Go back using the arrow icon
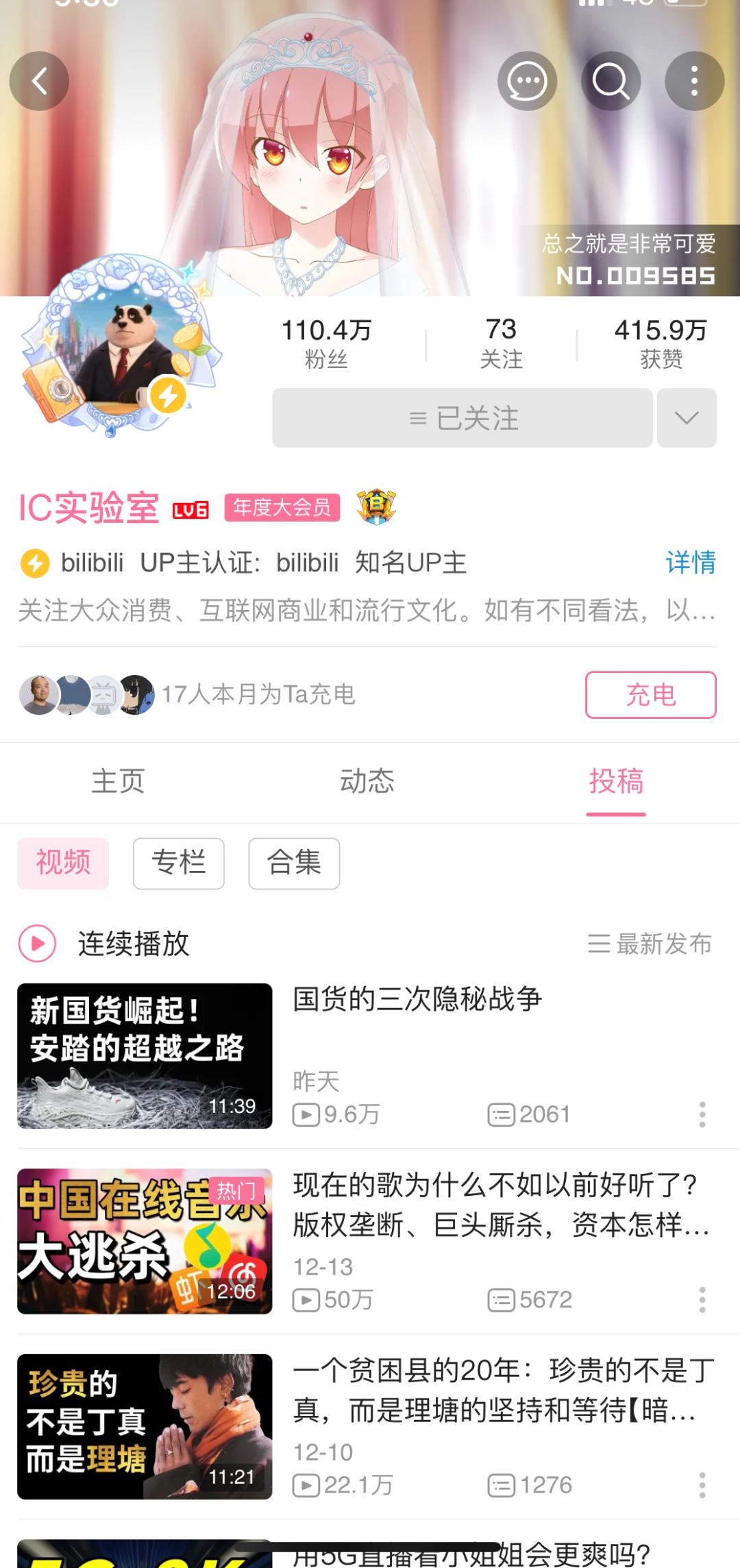Screen dimensions: 740x1568 pos(39,81)
